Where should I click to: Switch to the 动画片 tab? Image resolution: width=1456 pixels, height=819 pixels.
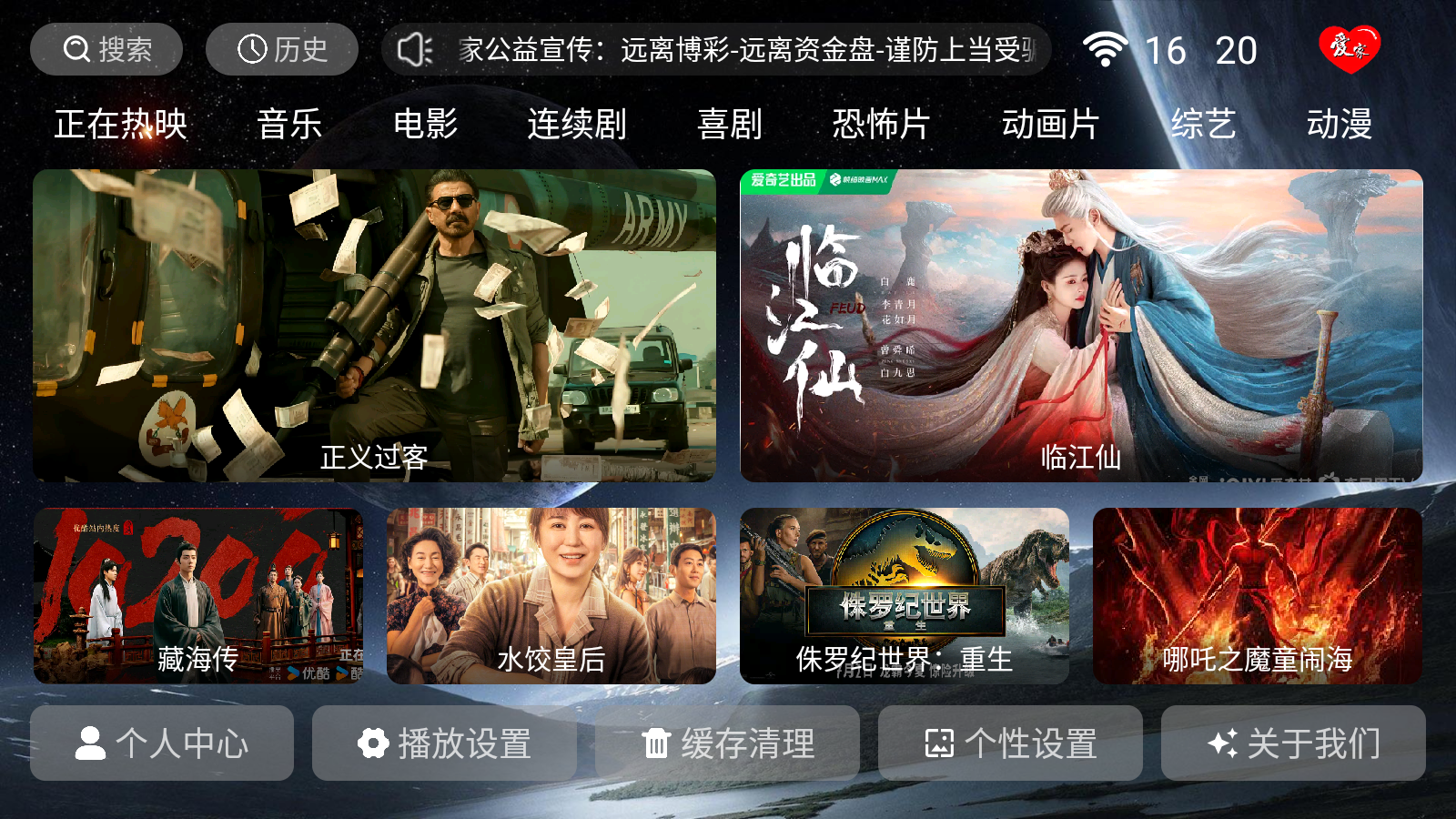1050,124
